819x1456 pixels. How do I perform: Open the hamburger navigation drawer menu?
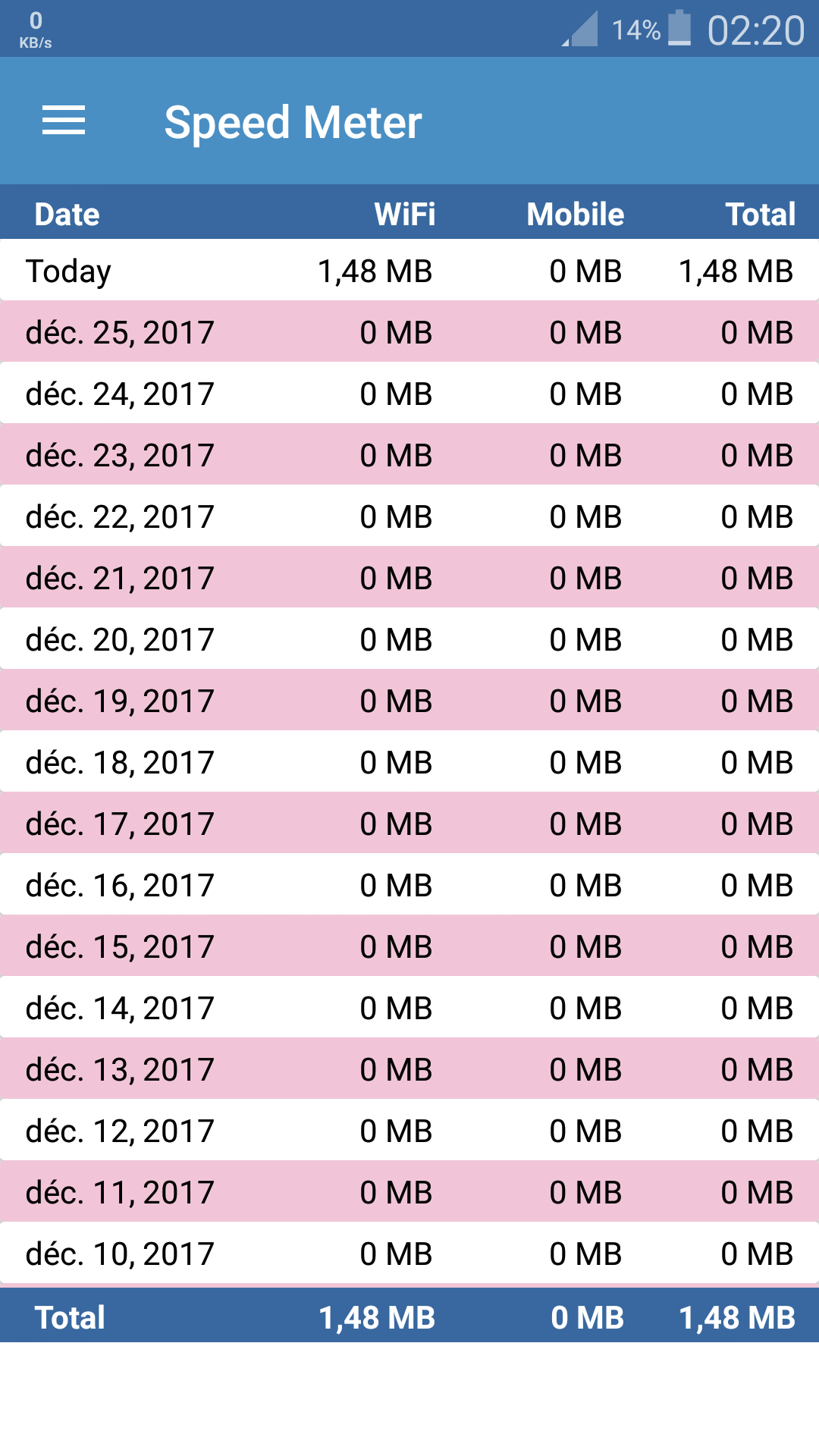[64, 121]
